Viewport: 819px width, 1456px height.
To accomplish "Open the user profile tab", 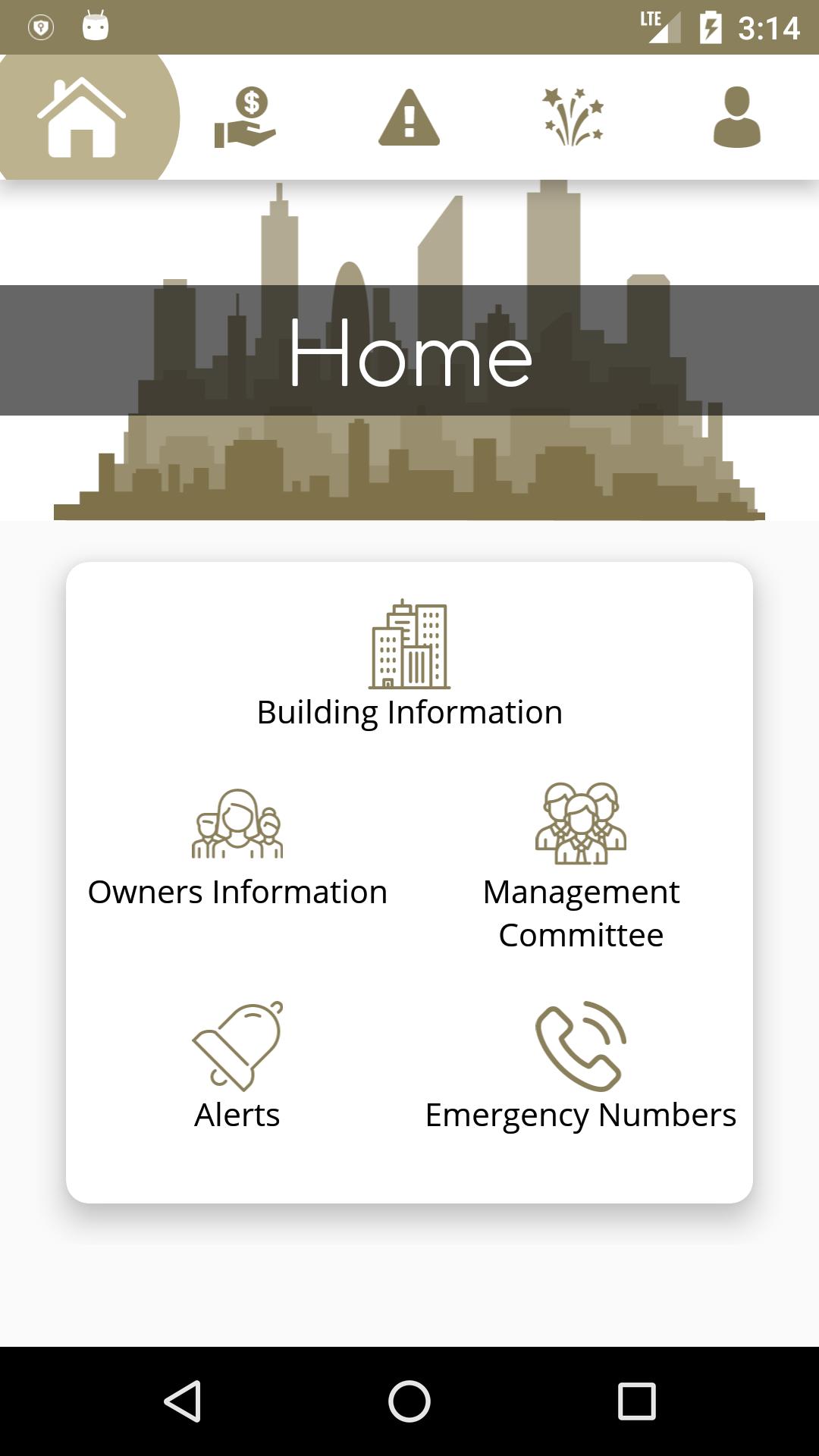I will click(736, 118).
